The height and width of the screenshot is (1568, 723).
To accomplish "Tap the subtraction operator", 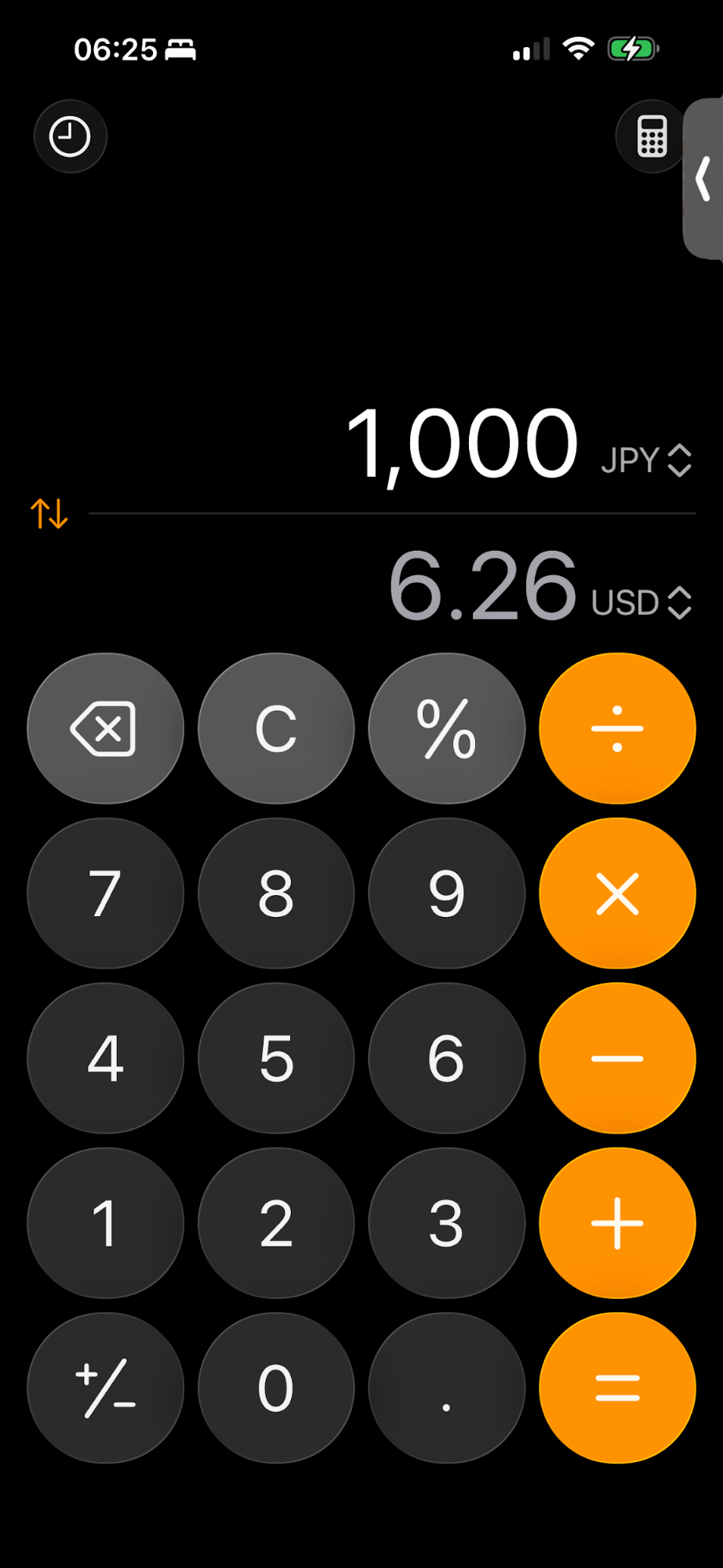I will click(x=616, y=1058).
